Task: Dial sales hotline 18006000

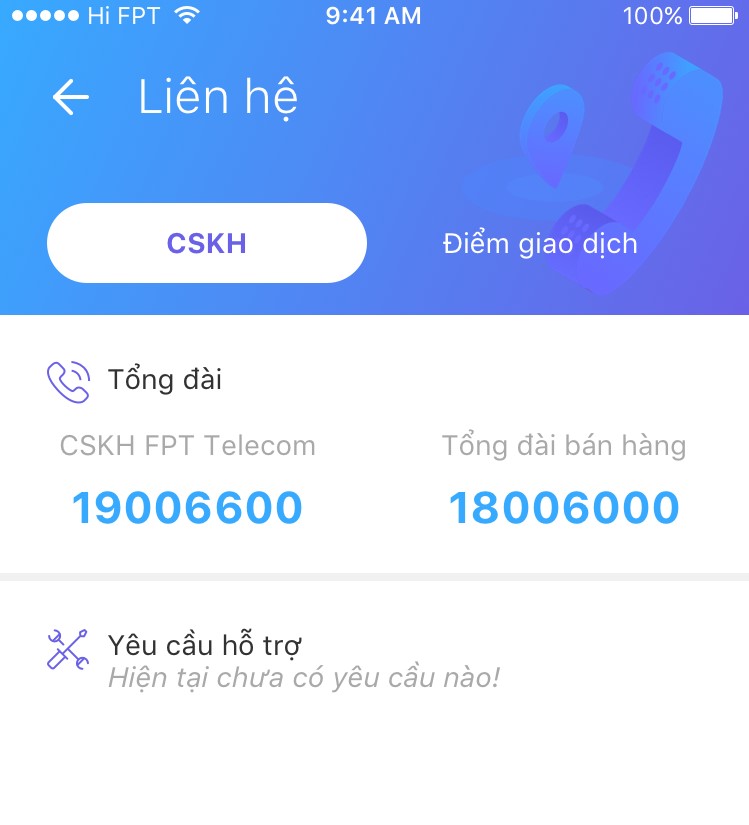Action: coord(564,508)
